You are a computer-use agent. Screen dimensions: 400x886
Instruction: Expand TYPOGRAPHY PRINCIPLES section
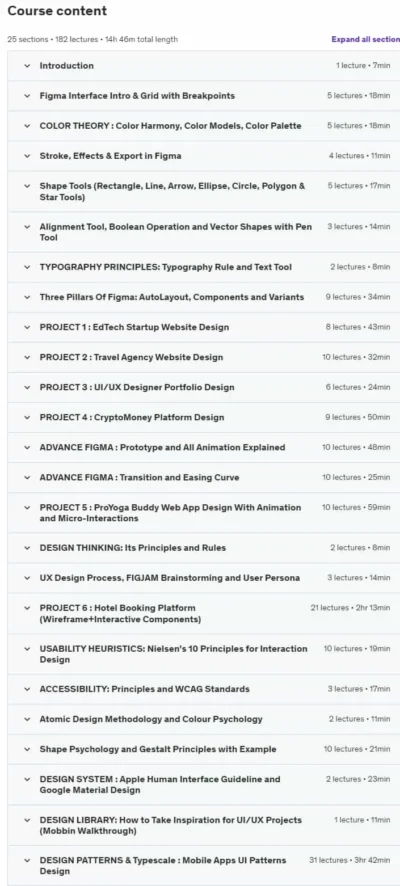click(x=204, y=267)
